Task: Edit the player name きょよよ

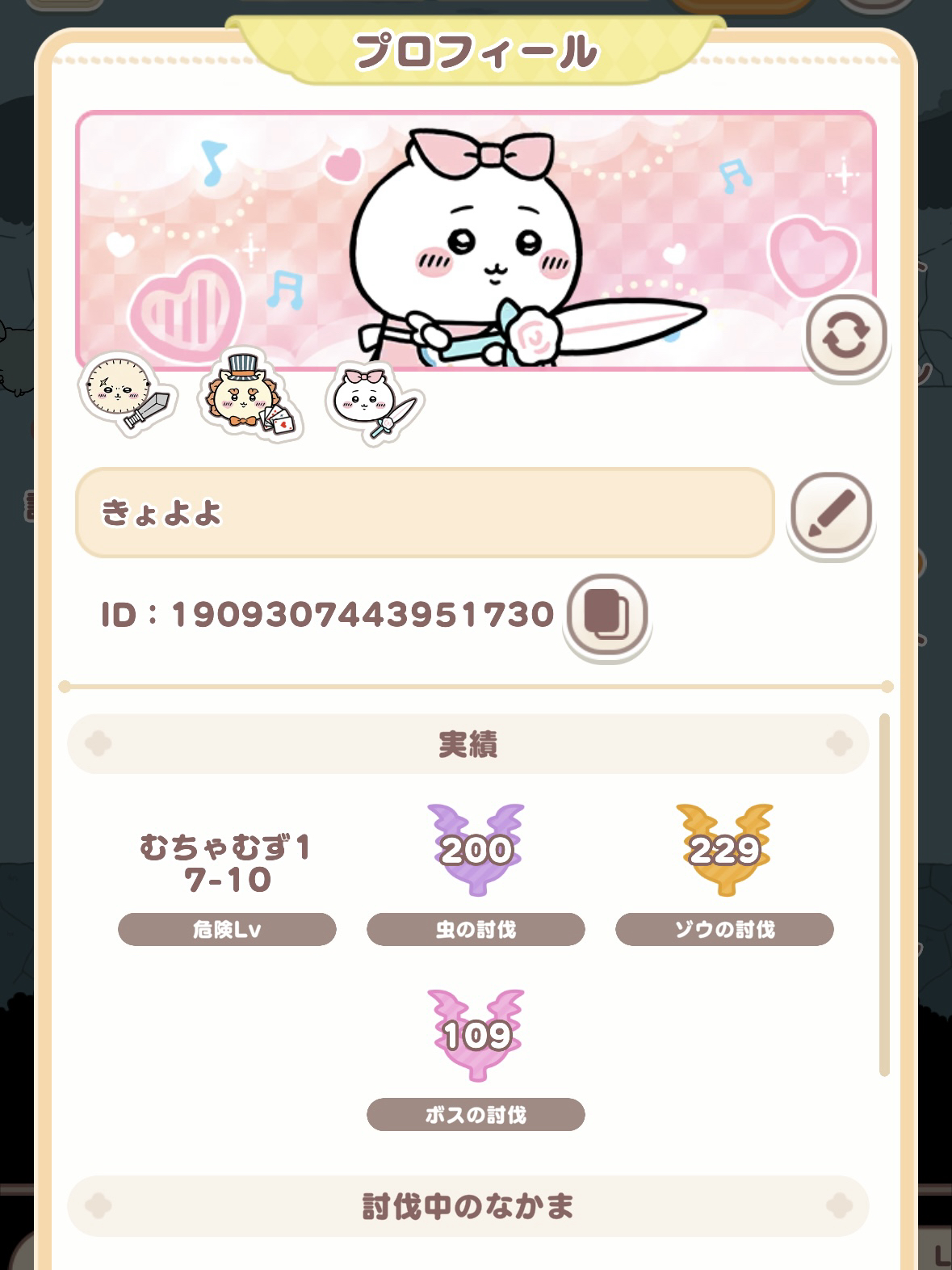Action: [x=830, y=512]
